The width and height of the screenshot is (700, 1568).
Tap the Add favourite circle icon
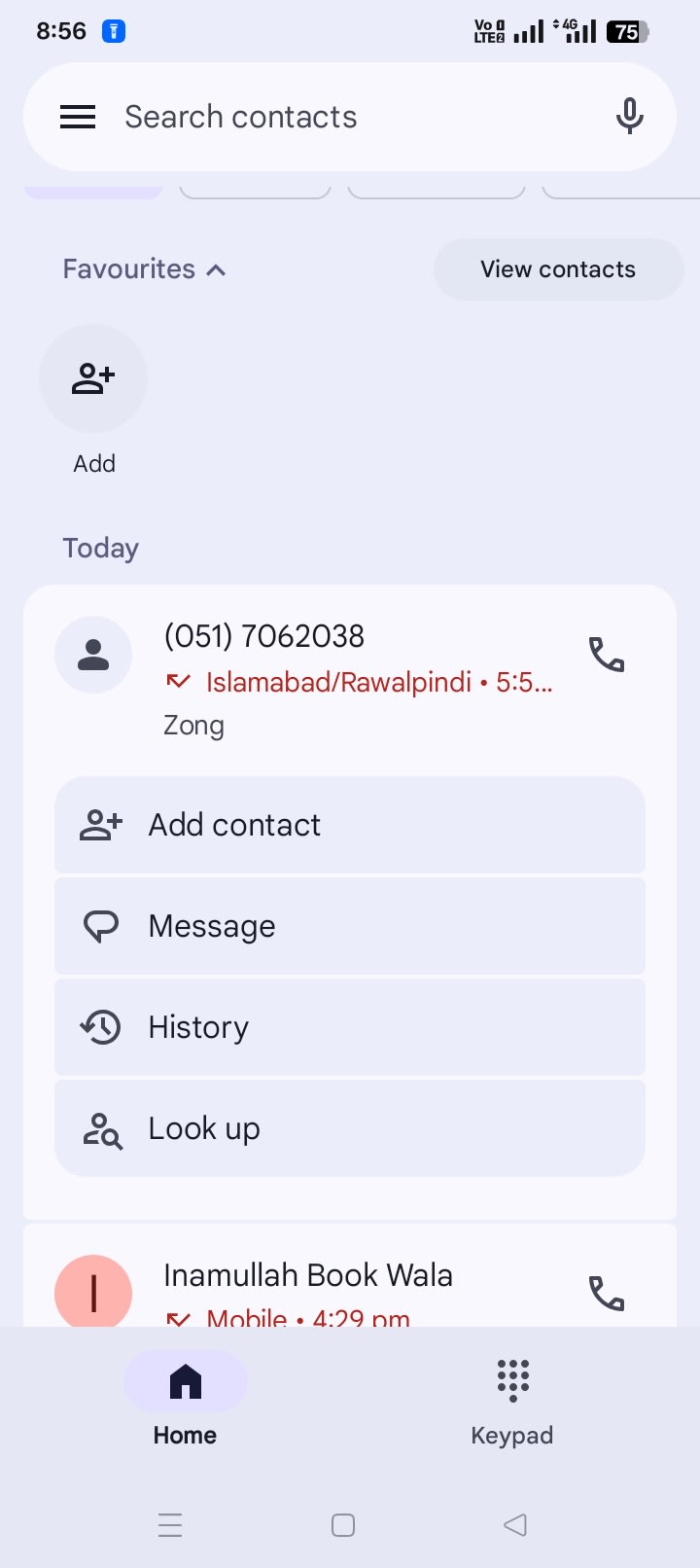[93, 378]
